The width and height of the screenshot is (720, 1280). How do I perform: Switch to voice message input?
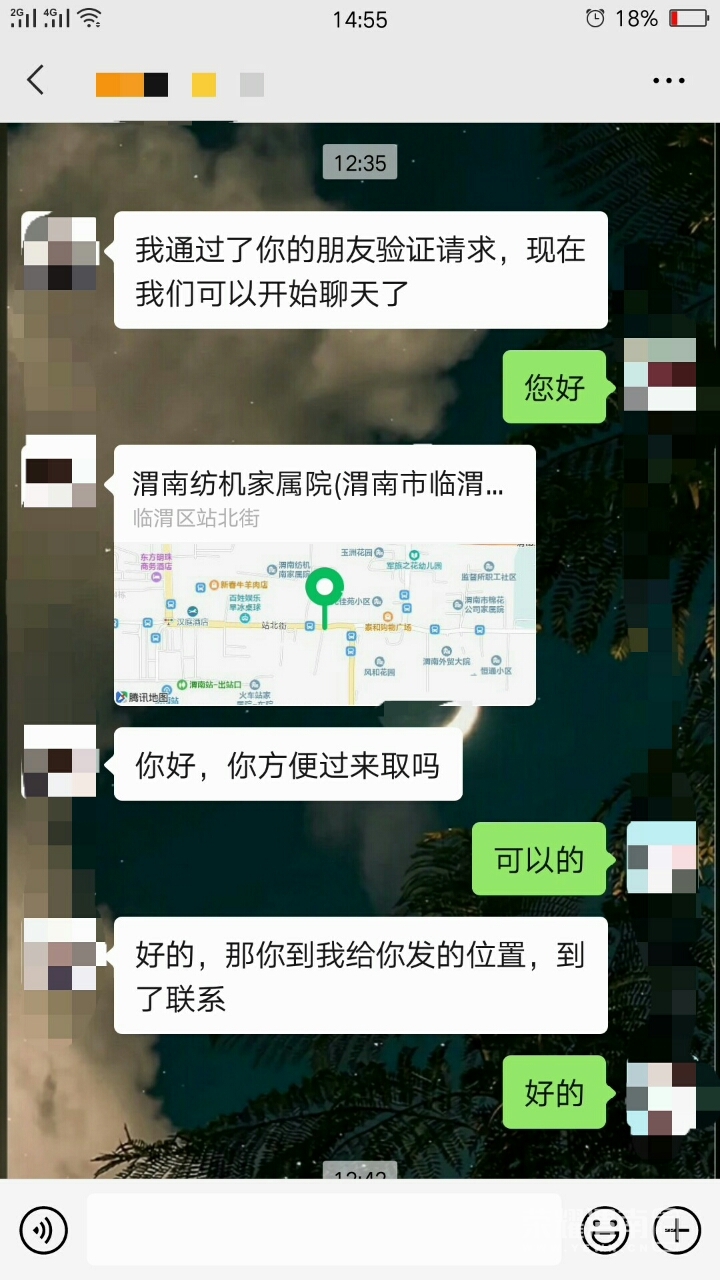click(x=43, y=1230)
